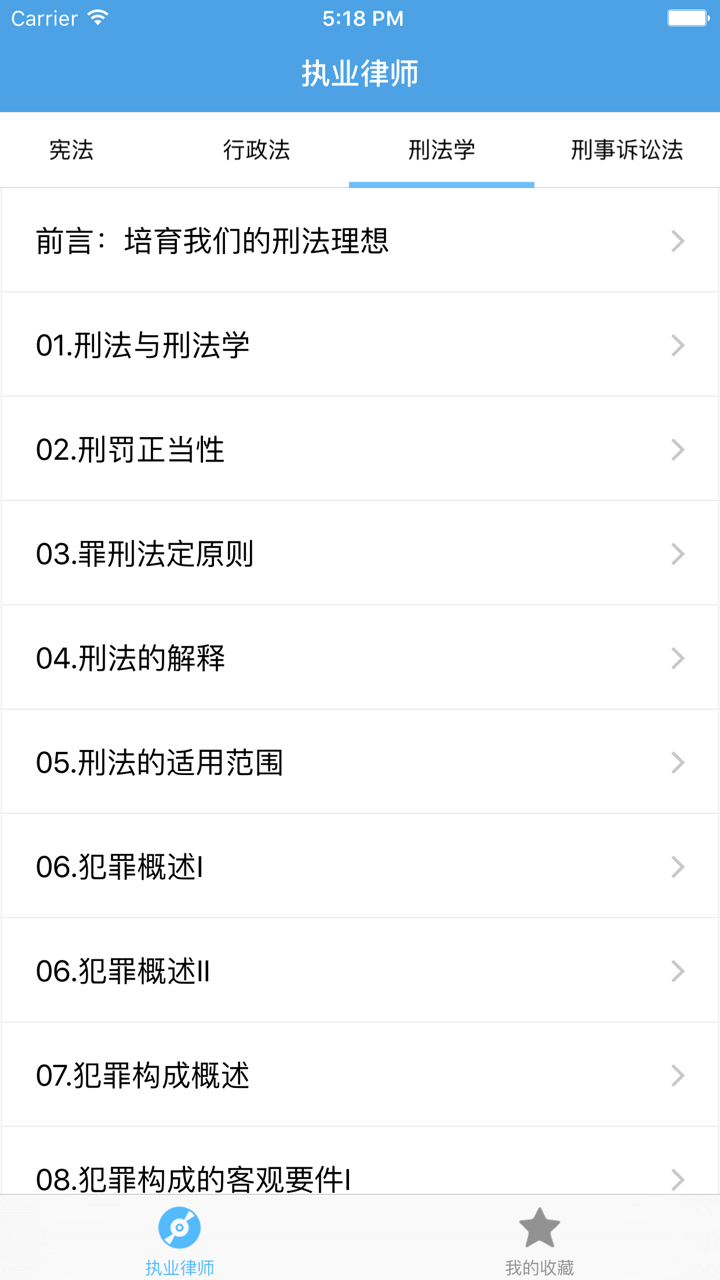Screen dimensions: 720x1280
Task: Select the 刑法学 tab
Action: pos(441,149)
